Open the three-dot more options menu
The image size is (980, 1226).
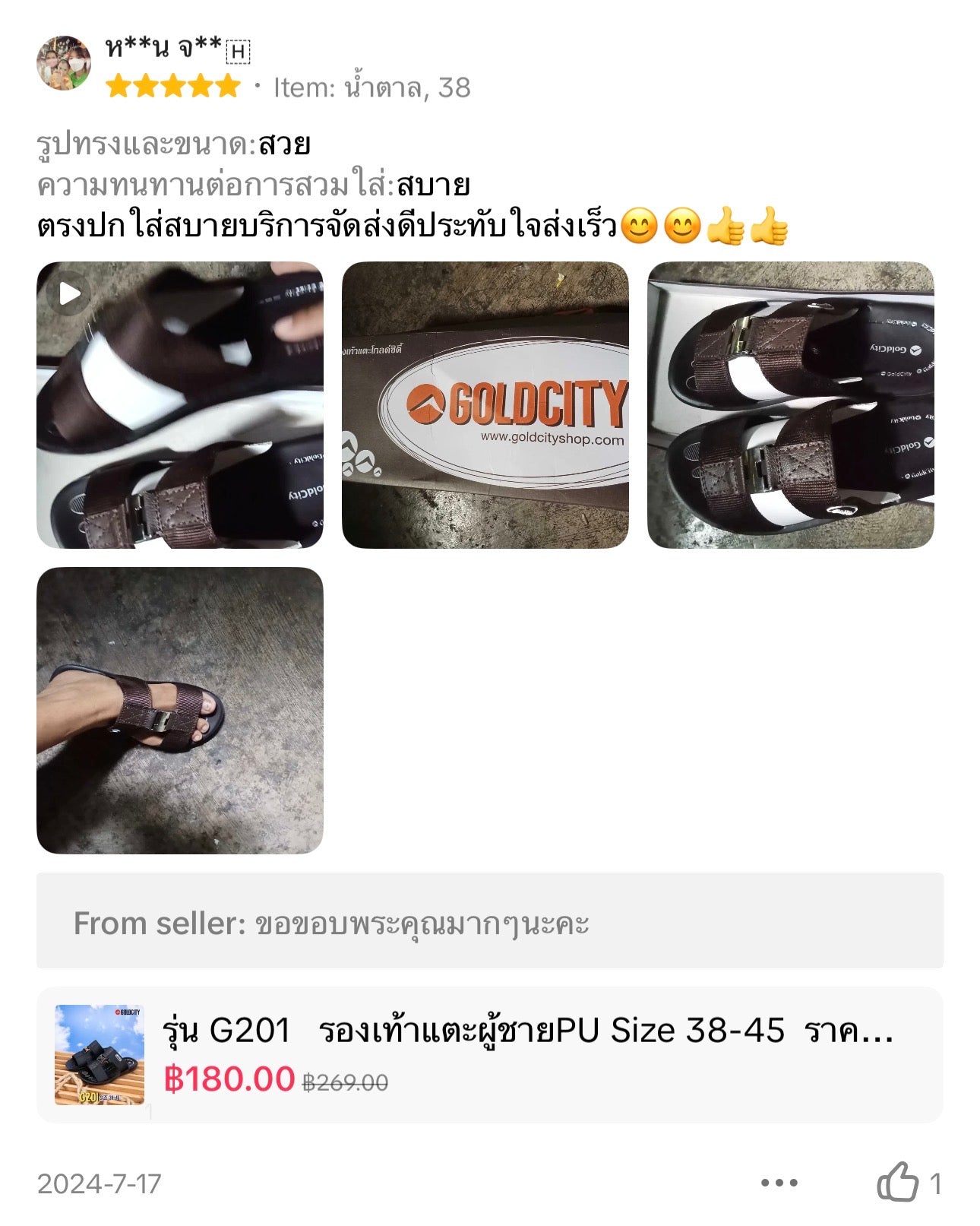779,1183
